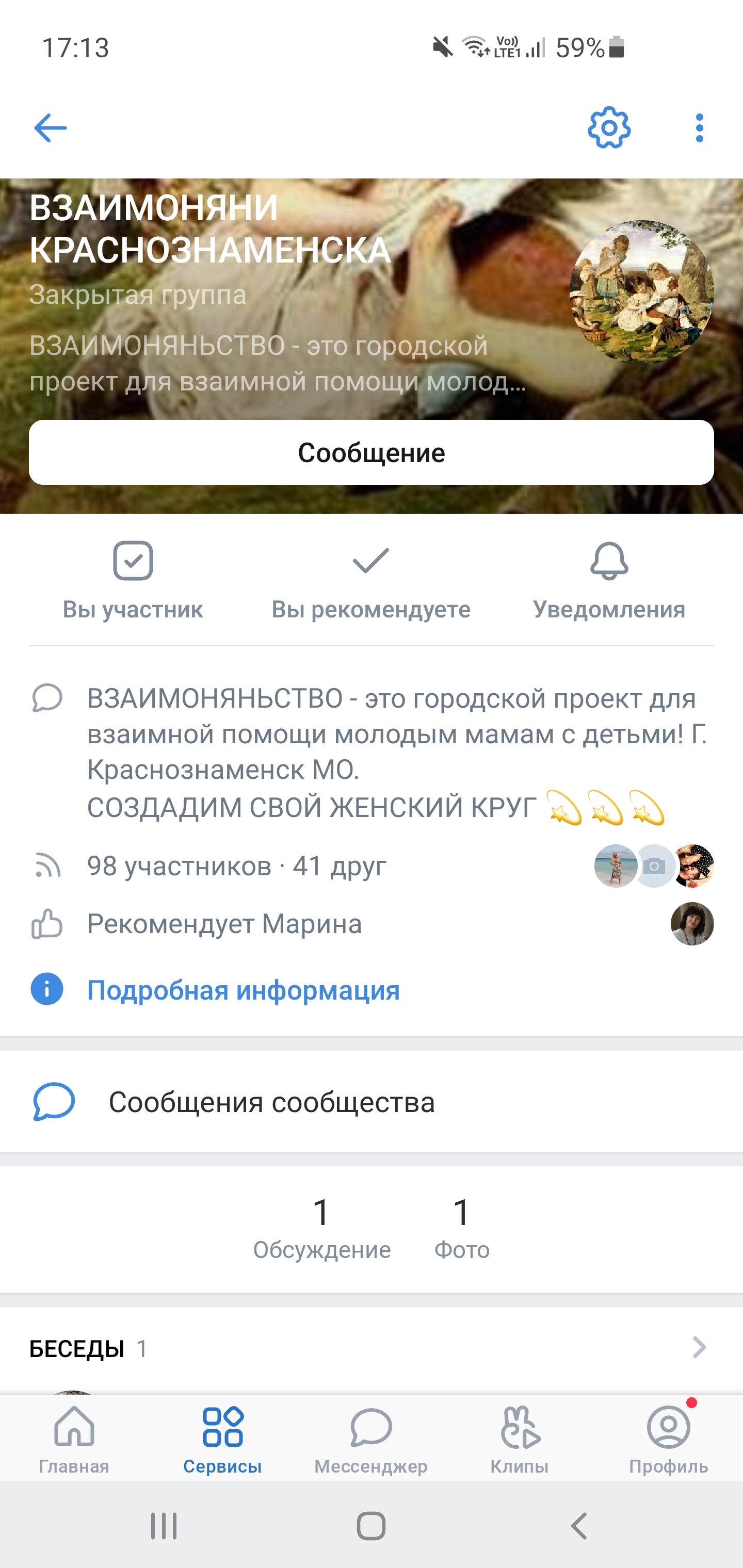Open Подробная информация link
This screenshot has height=1568, width=743.
(243, 990)
